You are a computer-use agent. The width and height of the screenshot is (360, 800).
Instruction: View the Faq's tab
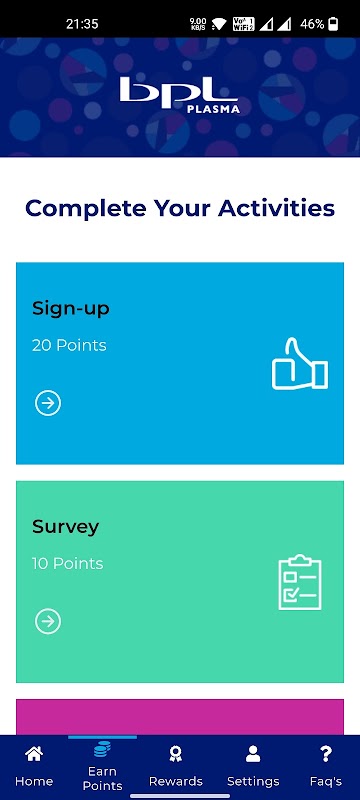point(326,767)
